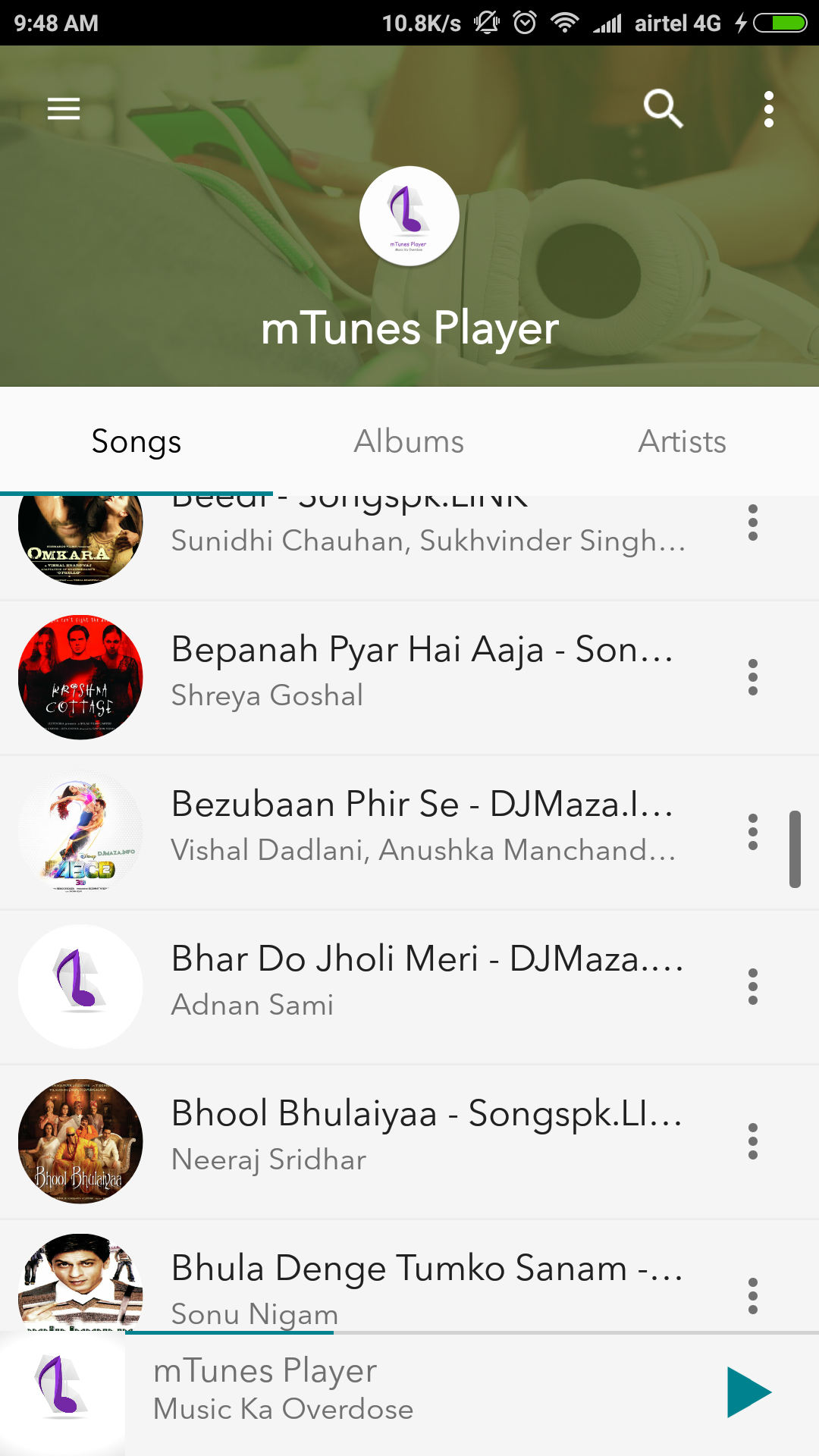Open options for Bhool Bhulaiyaa song

click(752, 1141)
